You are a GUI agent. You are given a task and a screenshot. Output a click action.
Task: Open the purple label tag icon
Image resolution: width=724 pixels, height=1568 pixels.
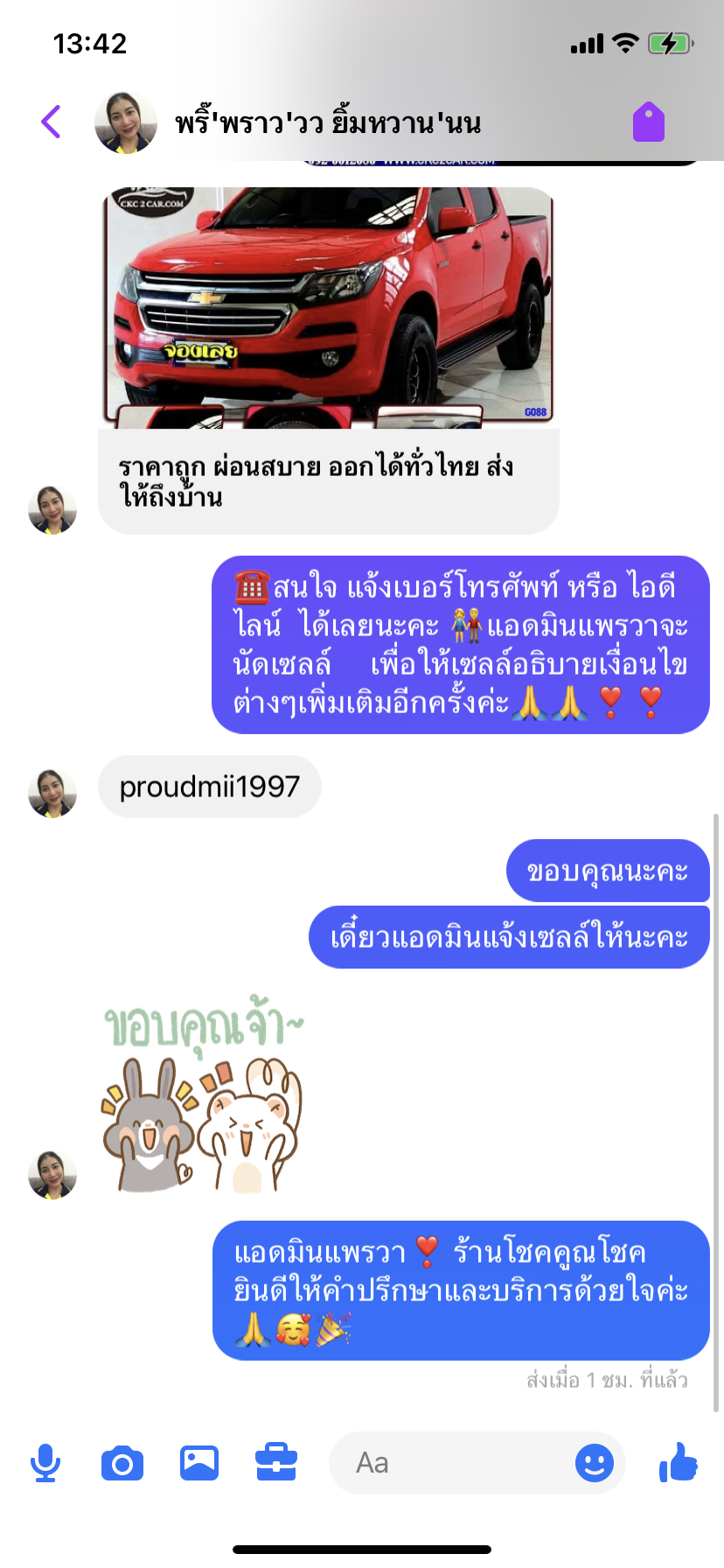click(x=649, y=122)
